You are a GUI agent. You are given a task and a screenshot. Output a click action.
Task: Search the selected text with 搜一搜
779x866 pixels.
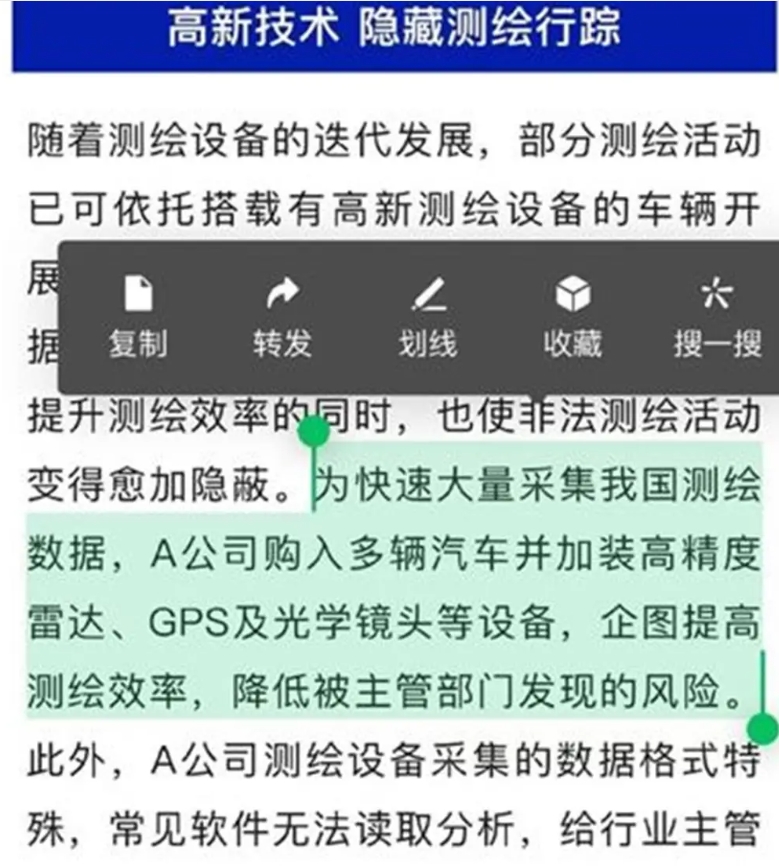[717, 317]
